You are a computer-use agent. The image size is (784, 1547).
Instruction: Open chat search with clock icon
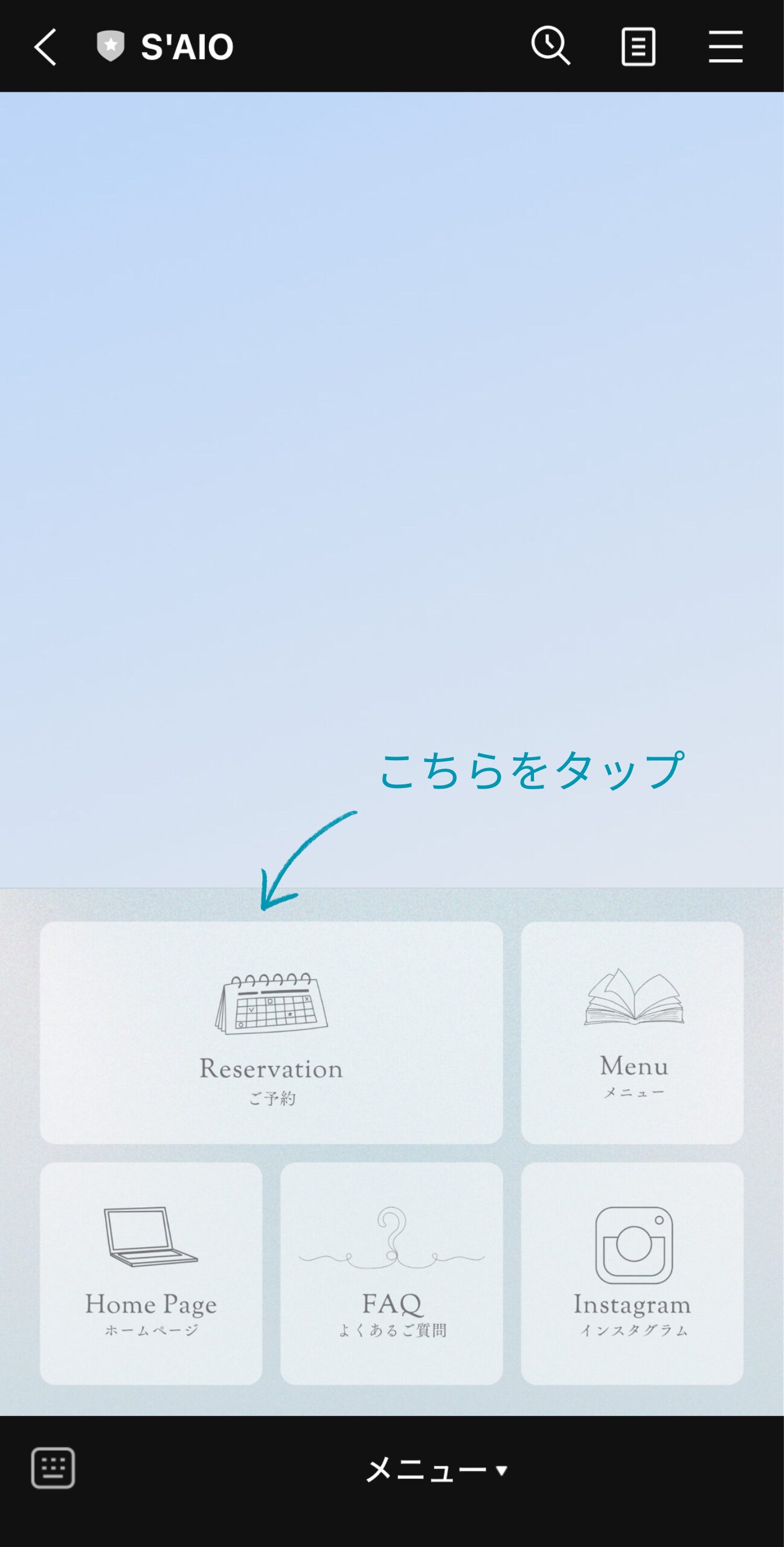(550, 46)
